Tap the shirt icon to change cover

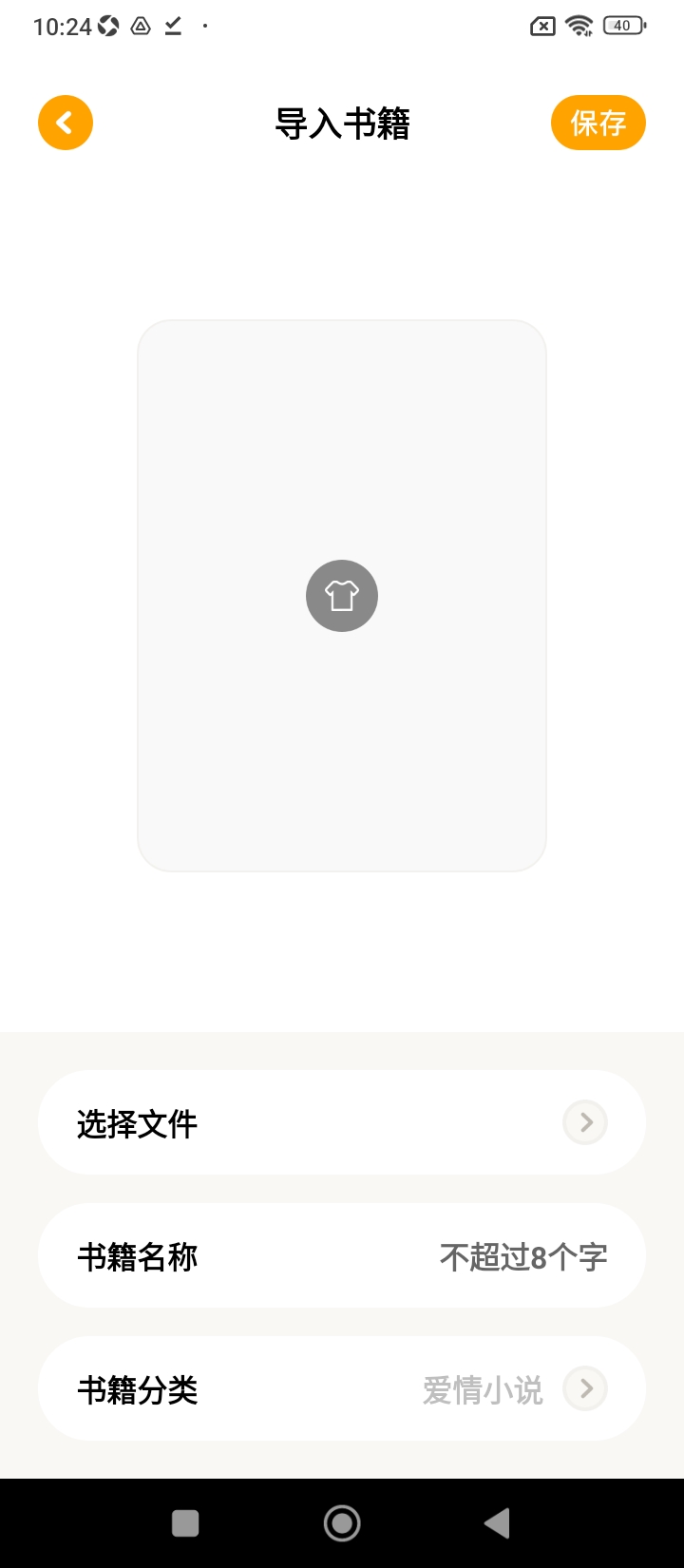click(342, 596)
